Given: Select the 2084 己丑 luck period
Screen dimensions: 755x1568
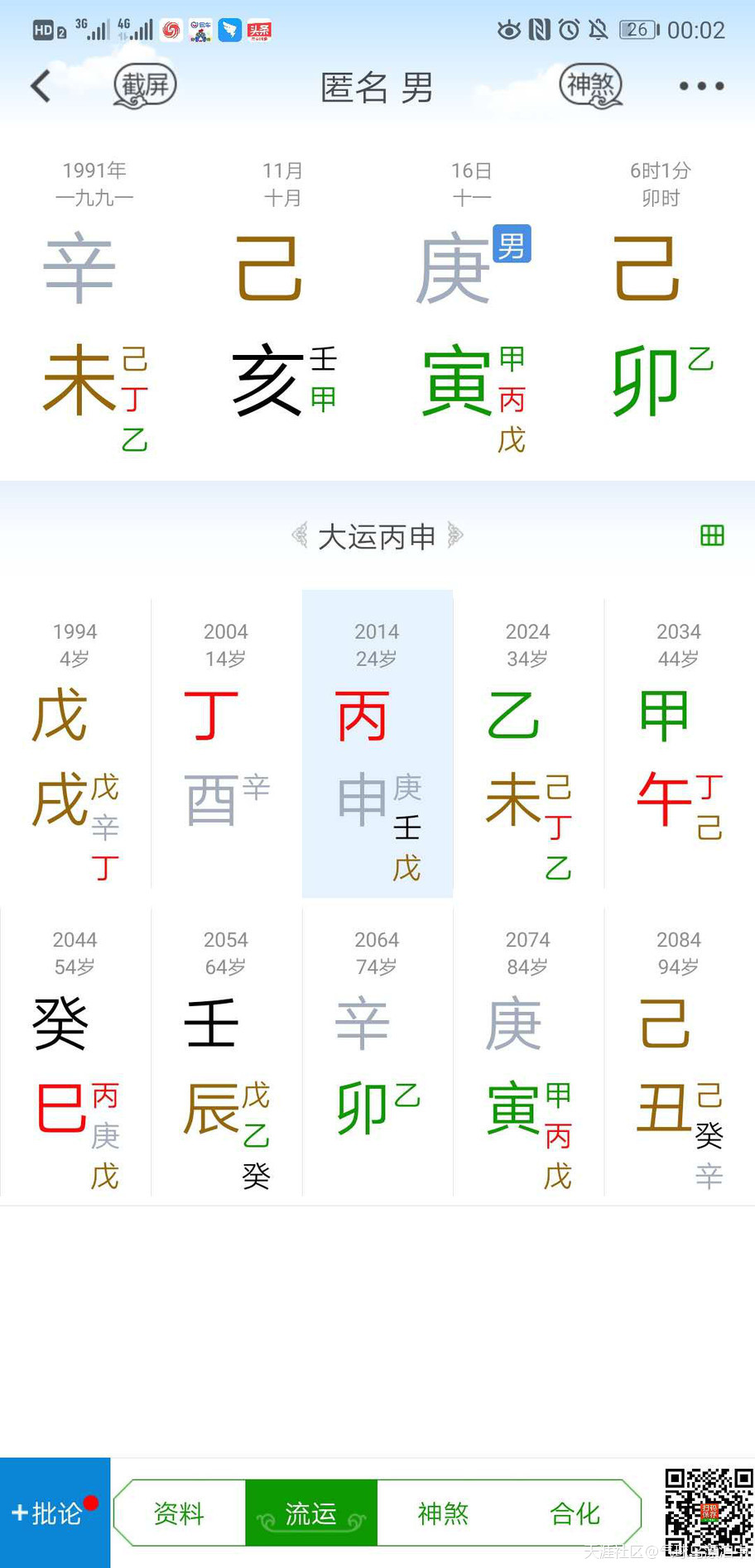Looking at the screenshot, I should click(679, 1052).
